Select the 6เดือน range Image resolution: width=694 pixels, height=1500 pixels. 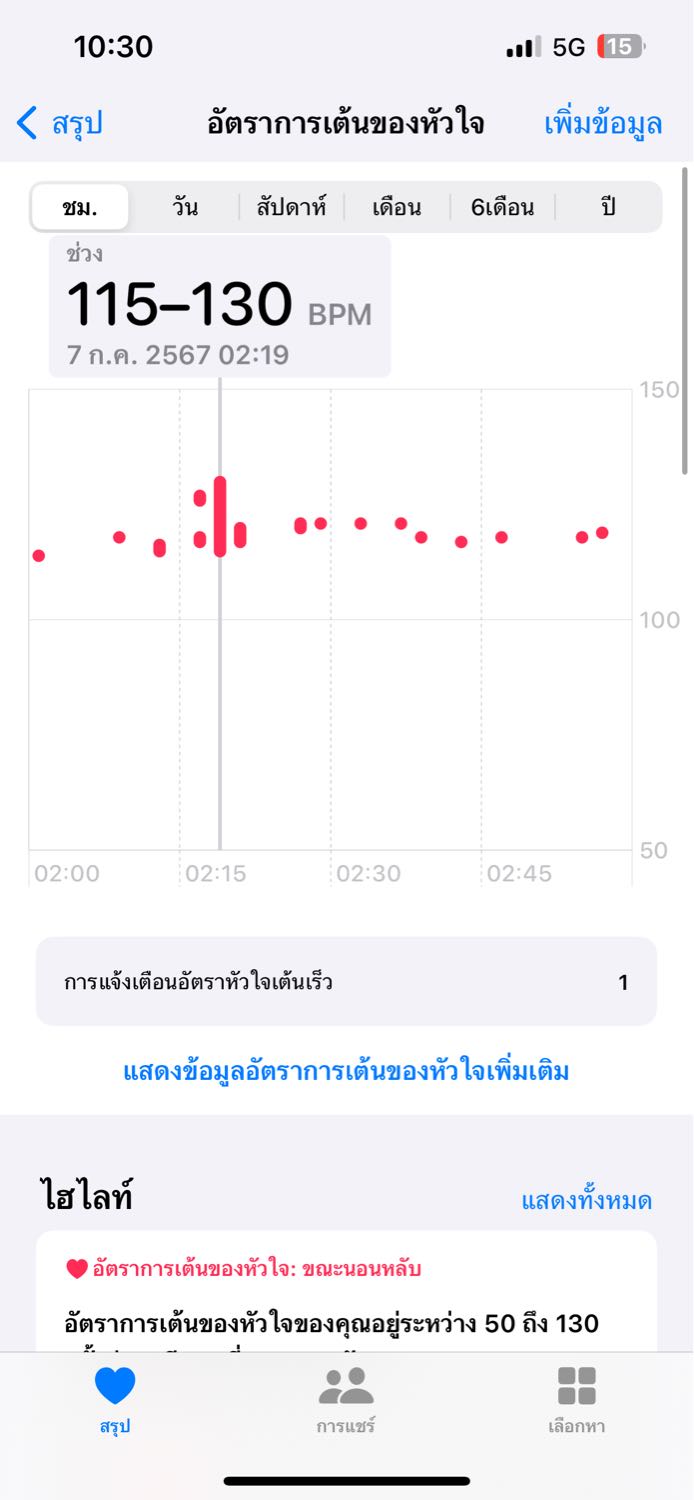[x=502, y=208]
